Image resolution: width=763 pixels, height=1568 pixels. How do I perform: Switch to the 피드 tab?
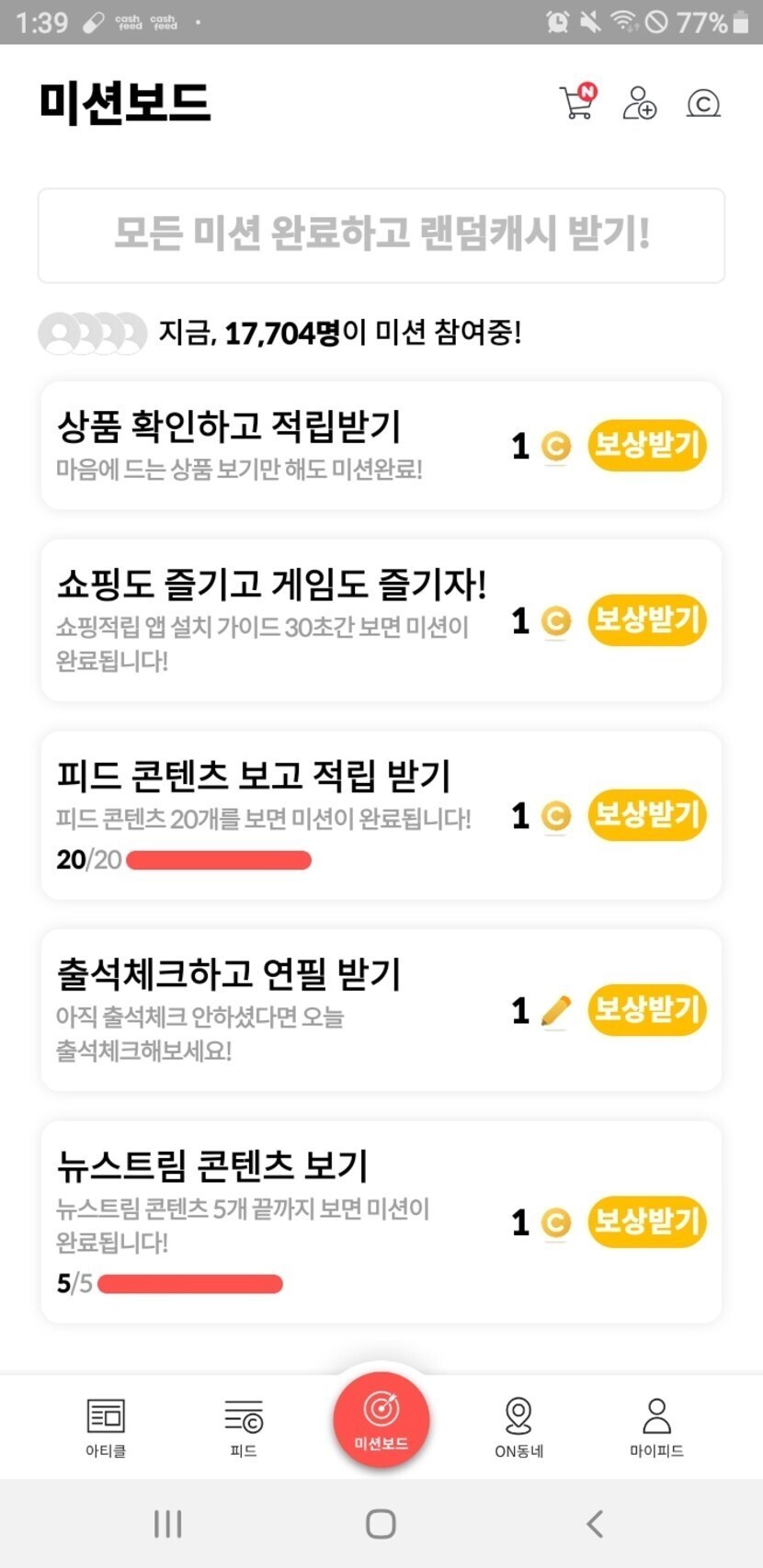tap(244, 1428)
